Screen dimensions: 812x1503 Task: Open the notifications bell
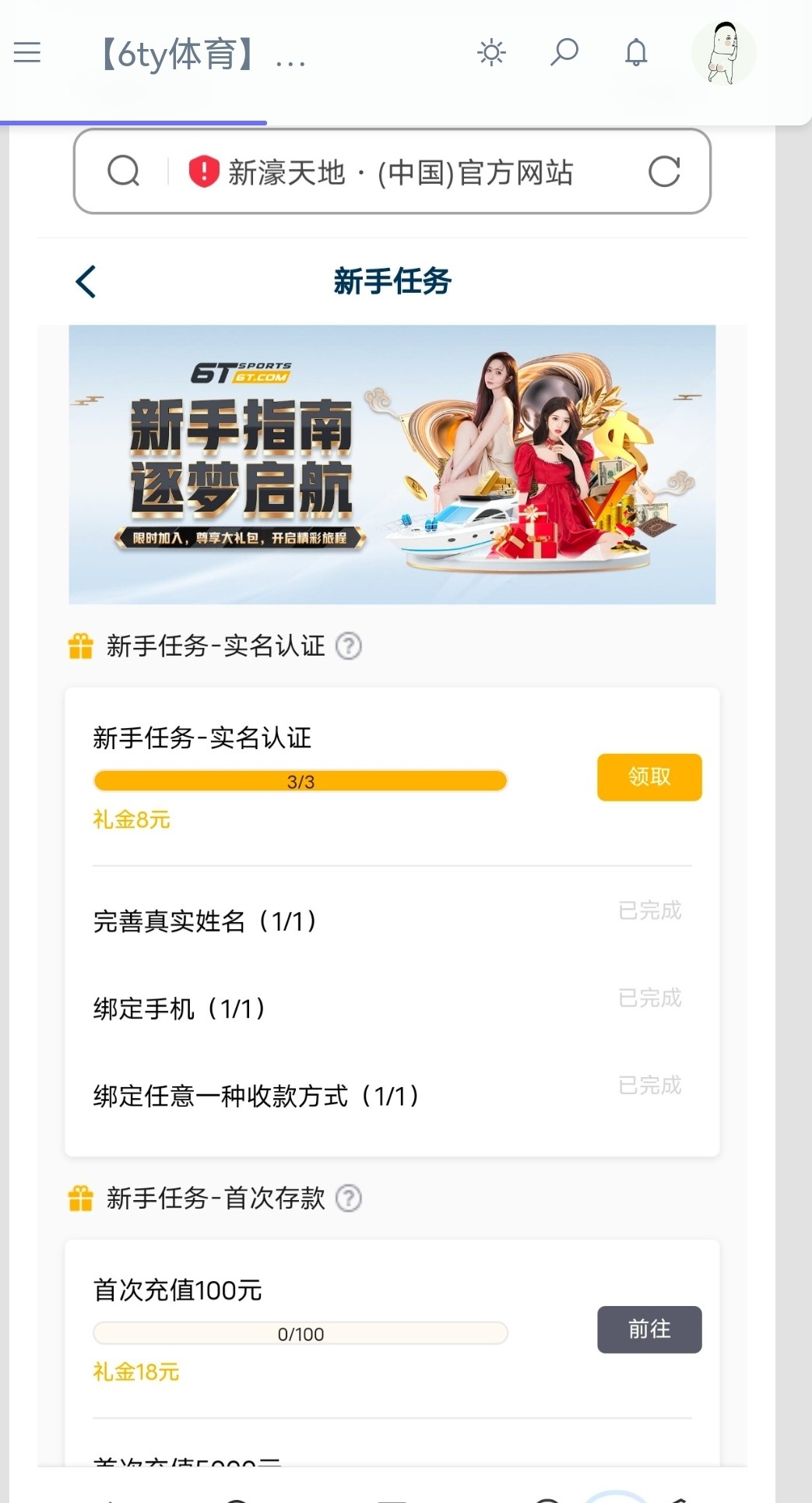636,52
